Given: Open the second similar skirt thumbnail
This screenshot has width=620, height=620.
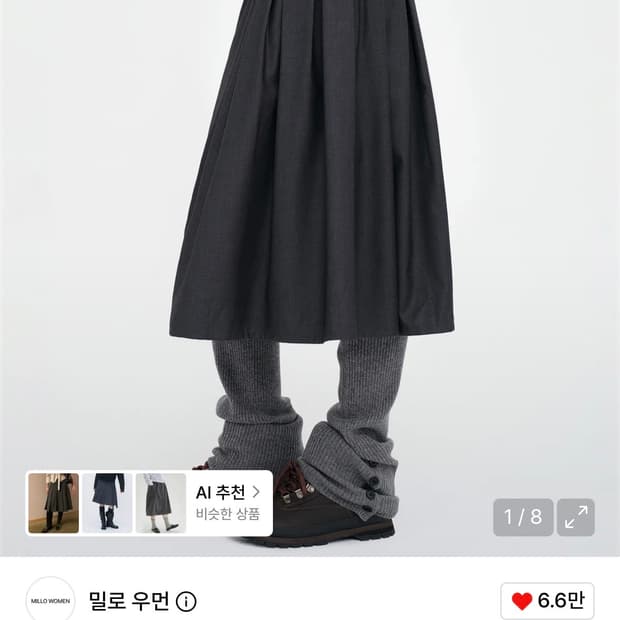Looking at the screenshot, I should pos(107,503).
